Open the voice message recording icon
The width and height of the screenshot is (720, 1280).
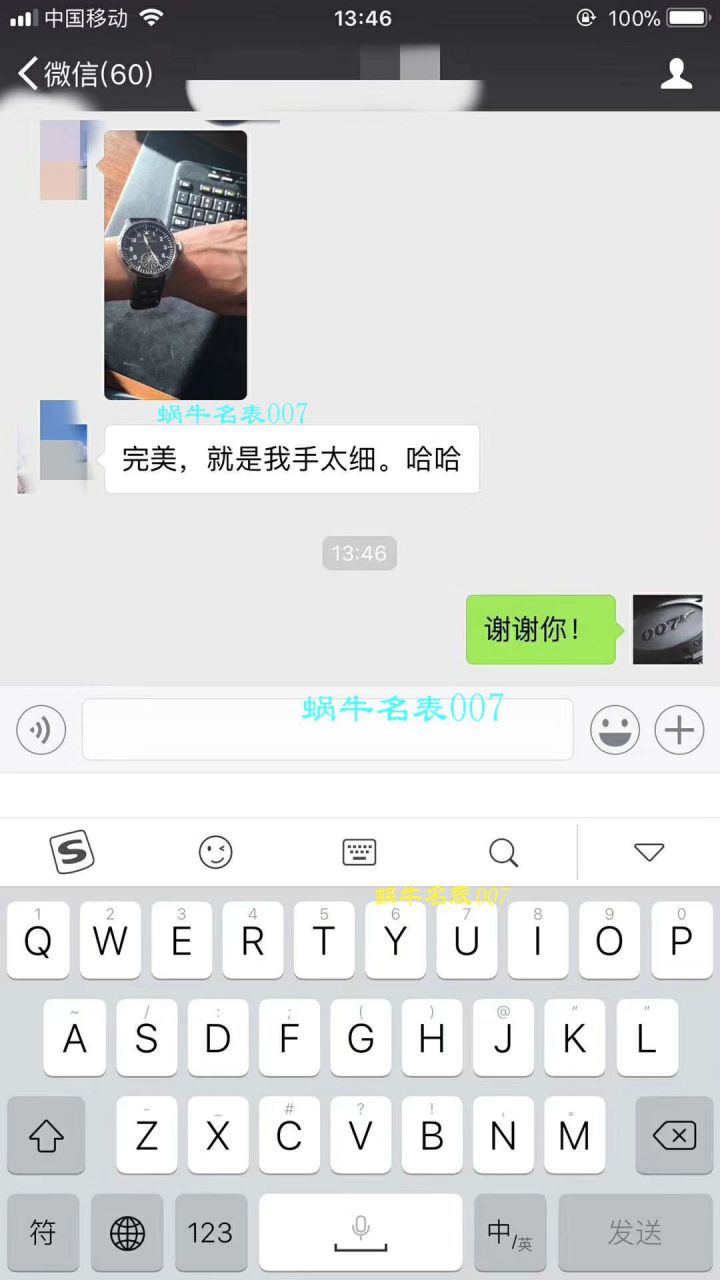pyautogui.click(x=40, y=730)
